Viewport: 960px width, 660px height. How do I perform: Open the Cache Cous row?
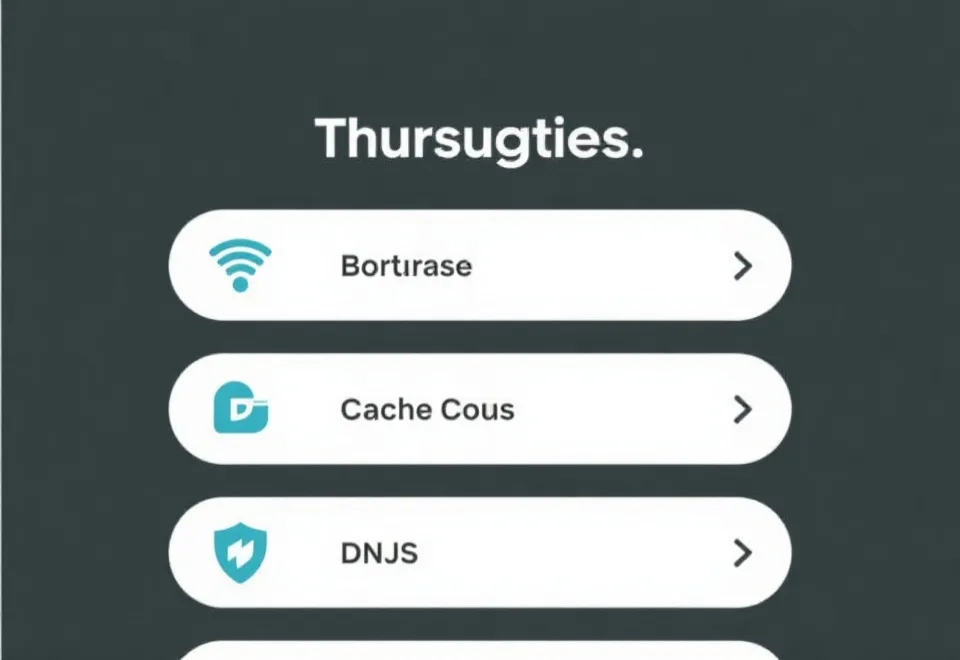tap(480, 409)
